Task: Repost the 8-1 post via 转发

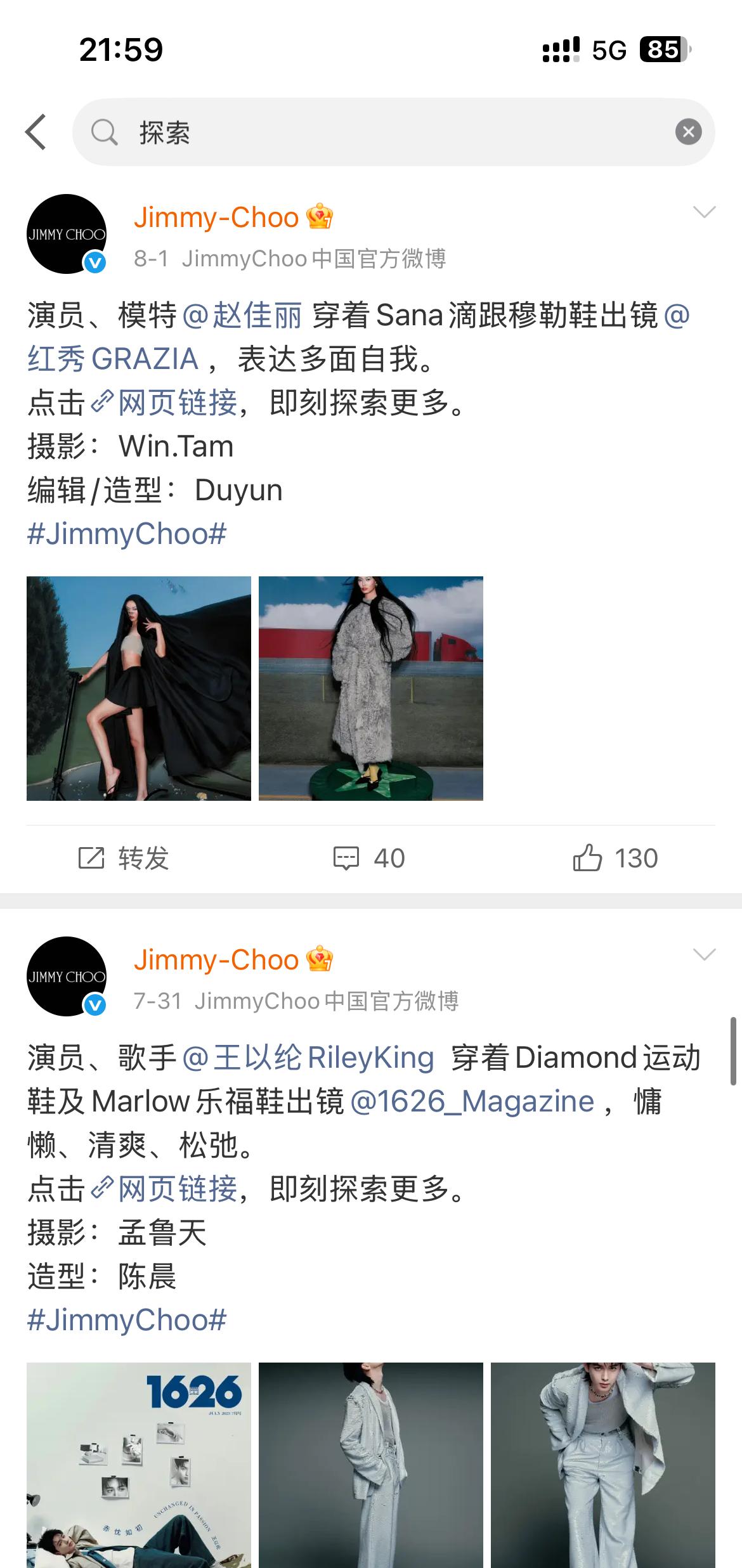Action: [124, 859]
